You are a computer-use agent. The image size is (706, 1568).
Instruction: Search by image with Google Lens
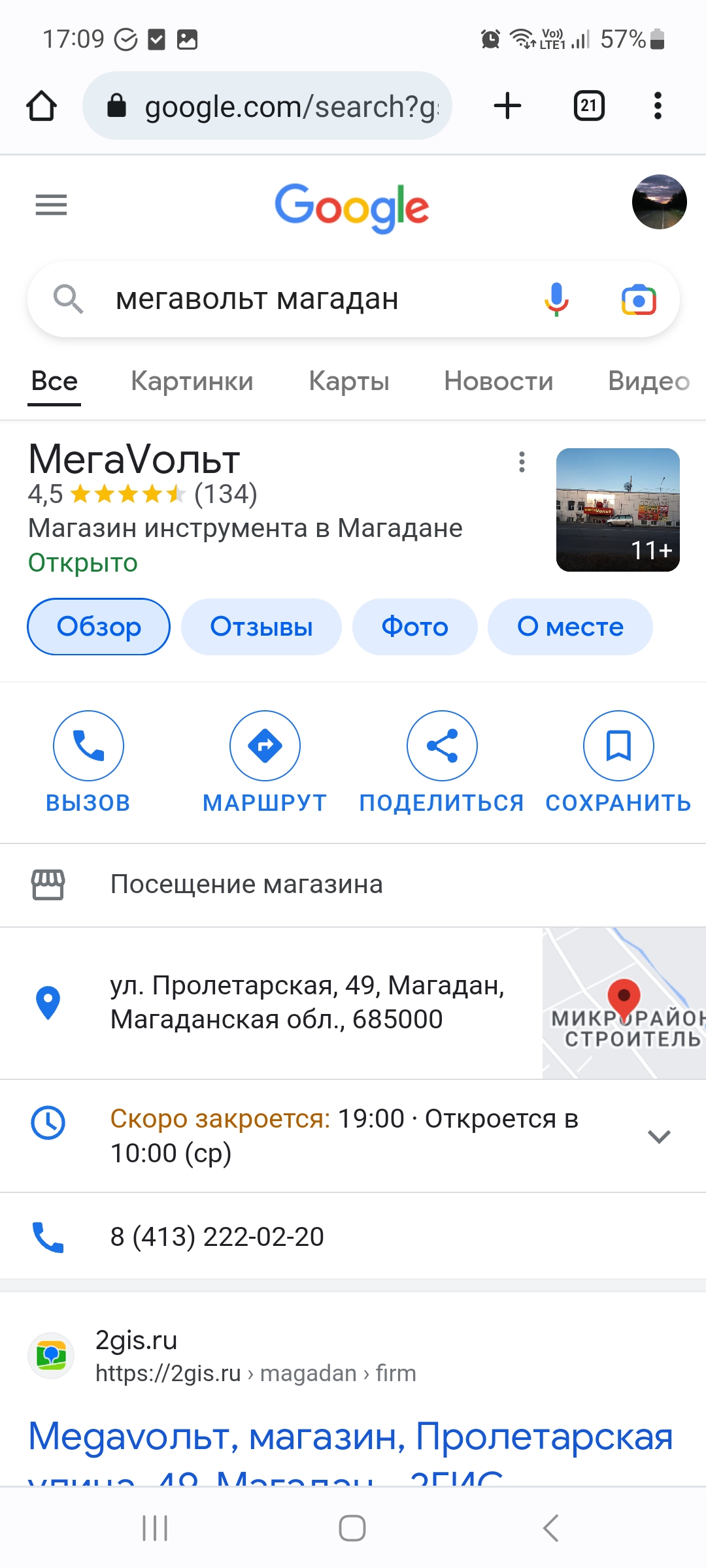(638, 300)
